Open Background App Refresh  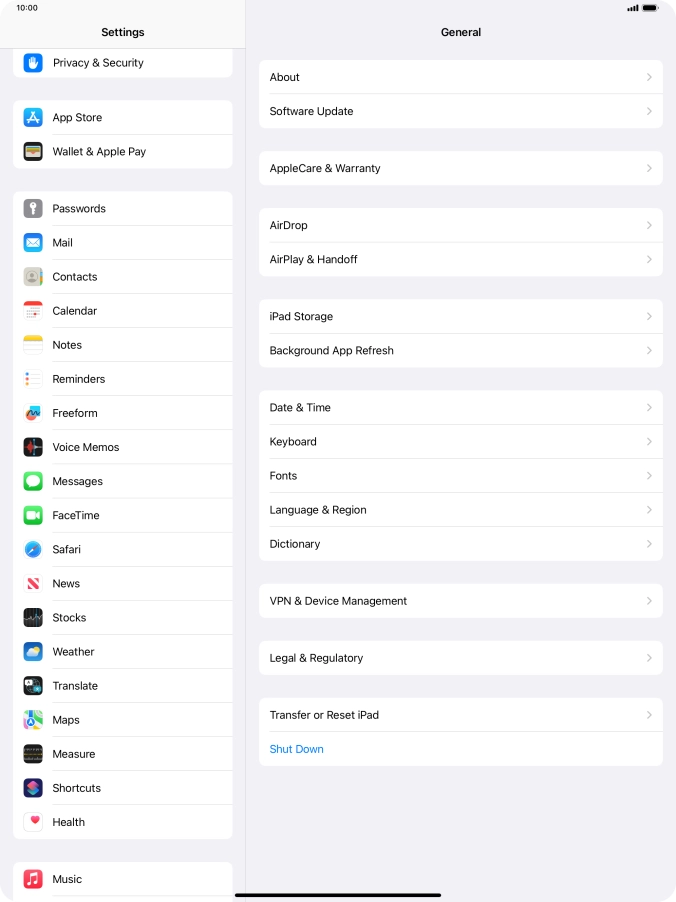tap(460, 350)
